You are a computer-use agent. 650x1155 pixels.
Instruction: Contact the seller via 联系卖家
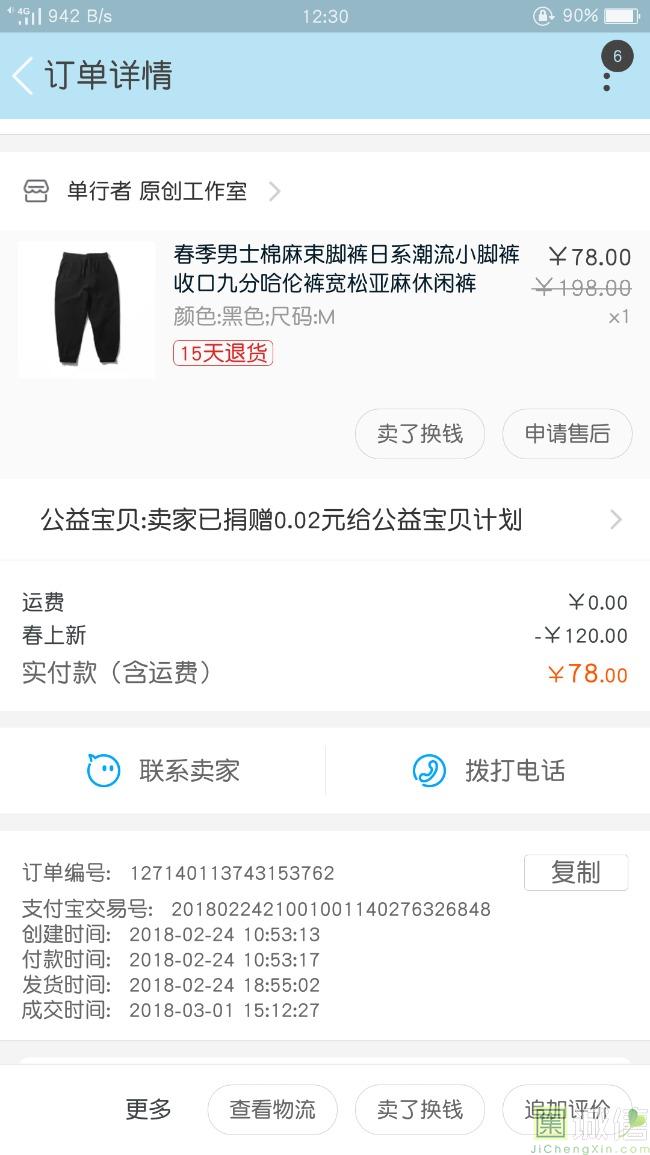click(x=163, y=770)
